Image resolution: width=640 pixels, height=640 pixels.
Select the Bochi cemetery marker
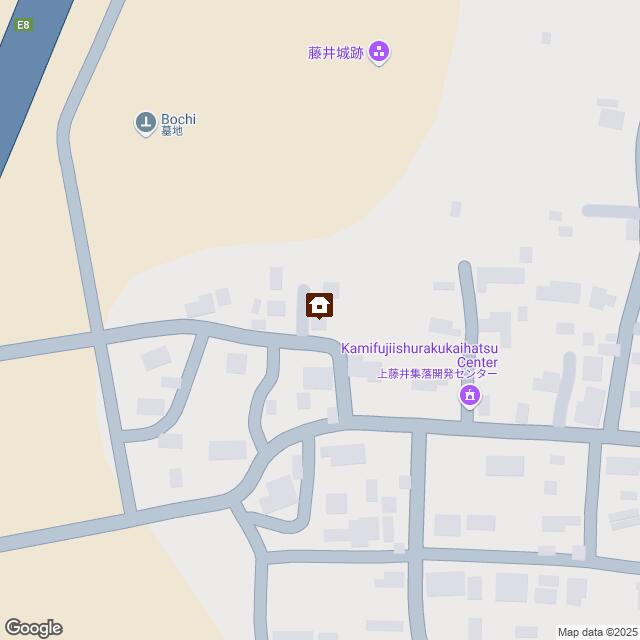tap(146, 124)
